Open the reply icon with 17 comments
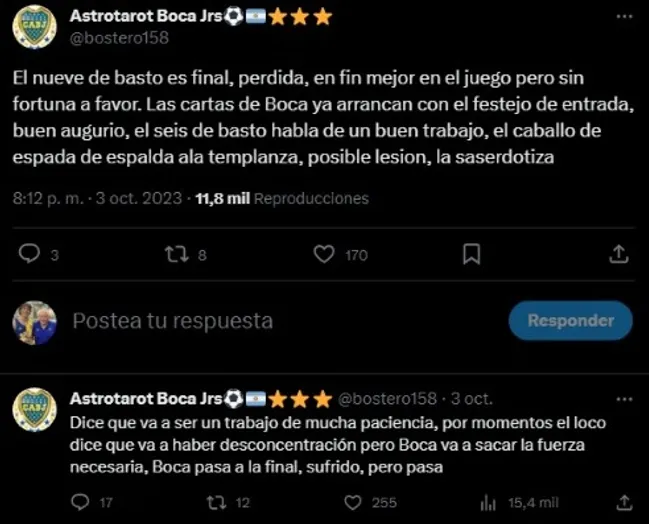Screen dimensions: 649x524 tap(82, 502)
